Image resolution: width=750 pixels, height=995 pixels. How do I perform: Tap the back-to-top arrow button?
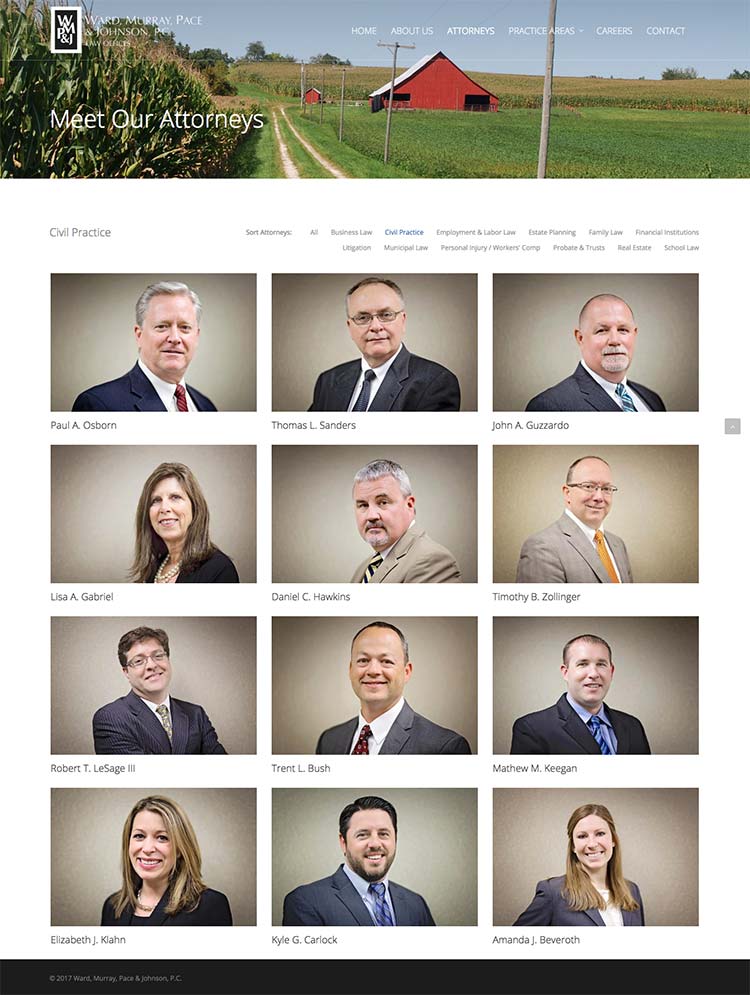coord(732,427)
